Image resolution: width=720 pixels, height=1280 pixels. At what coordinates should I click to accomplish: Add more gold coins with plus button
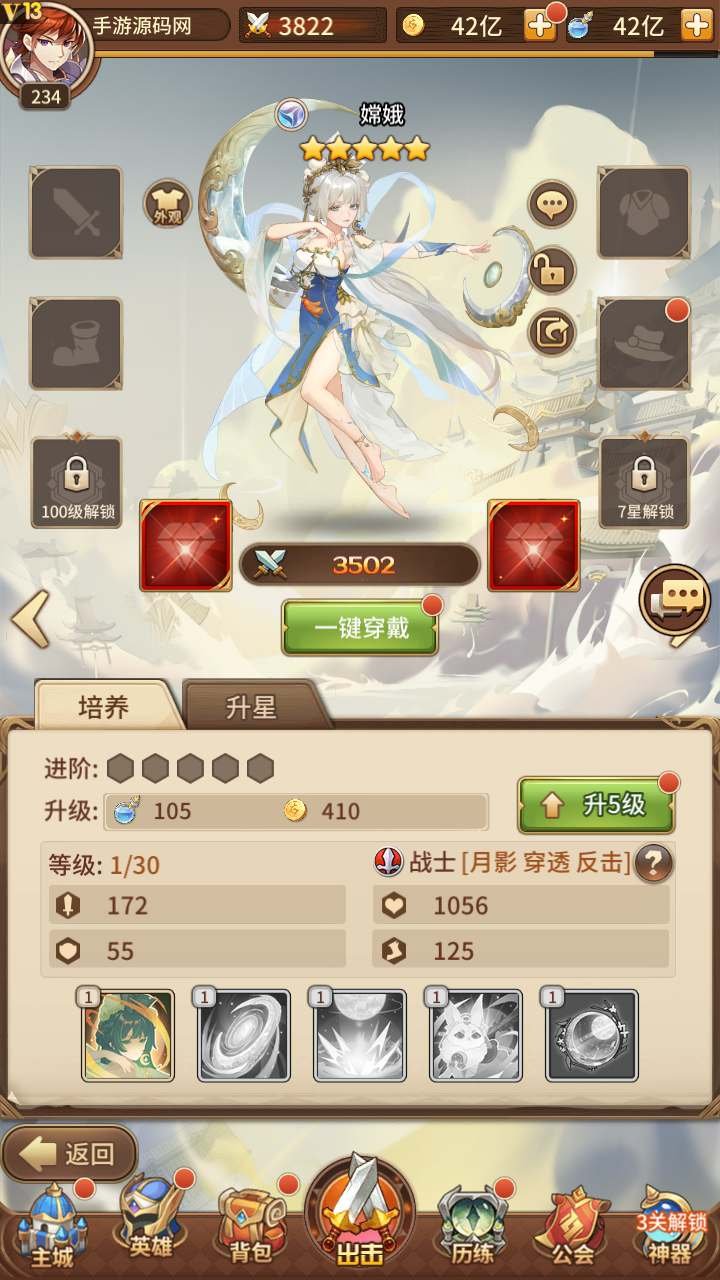(x=540, y=26)
